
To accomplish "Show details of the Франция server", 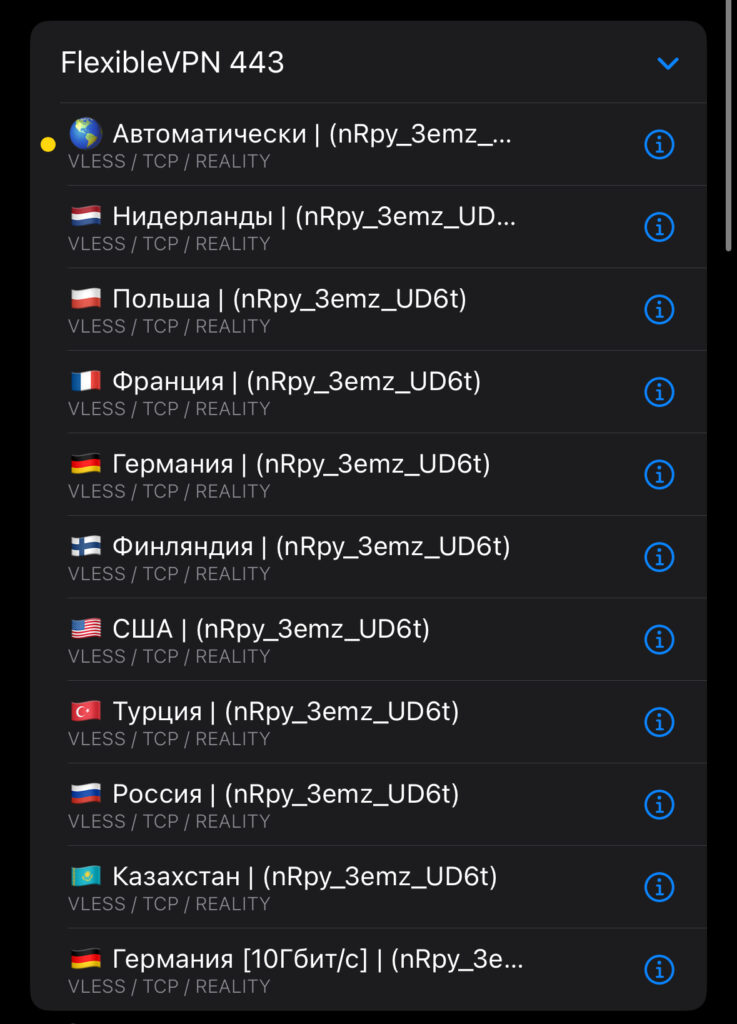I will pos(658,392).
